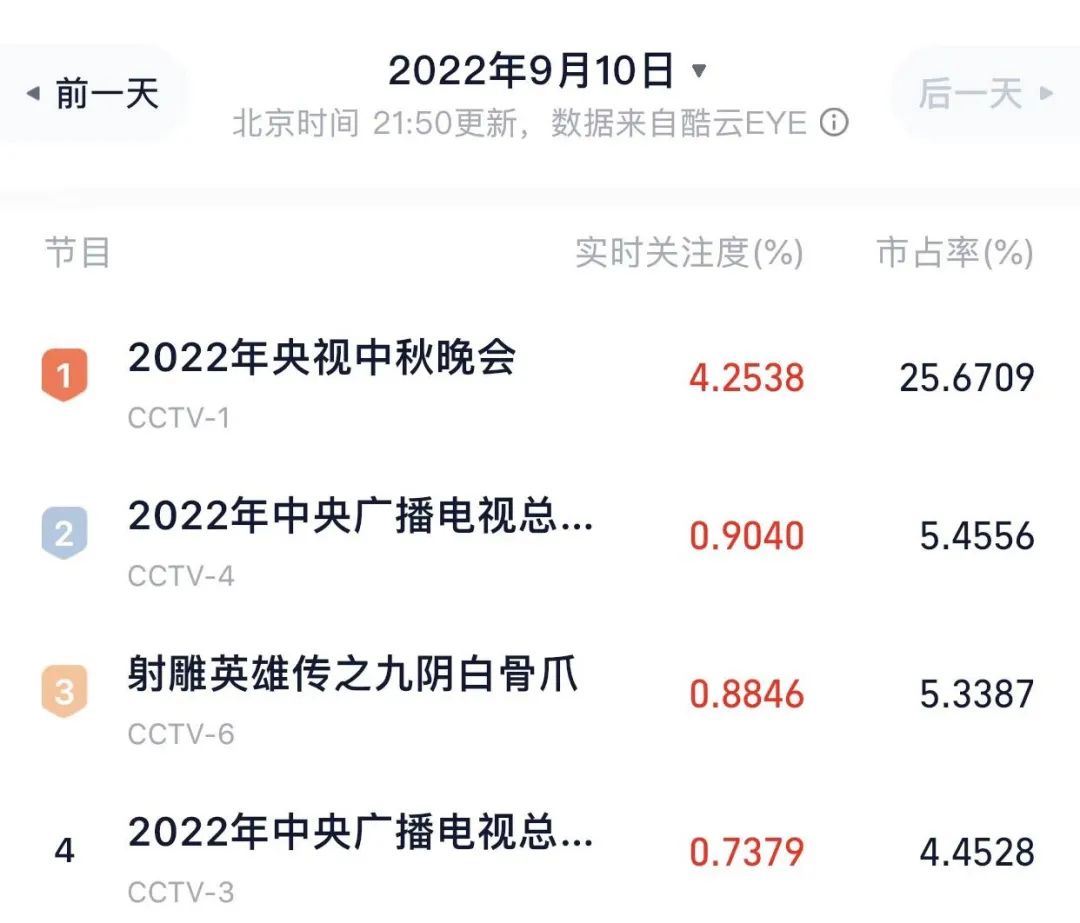
Task: Open the date picker for 2022年9月10日
Action: click(x=546, y=71)
